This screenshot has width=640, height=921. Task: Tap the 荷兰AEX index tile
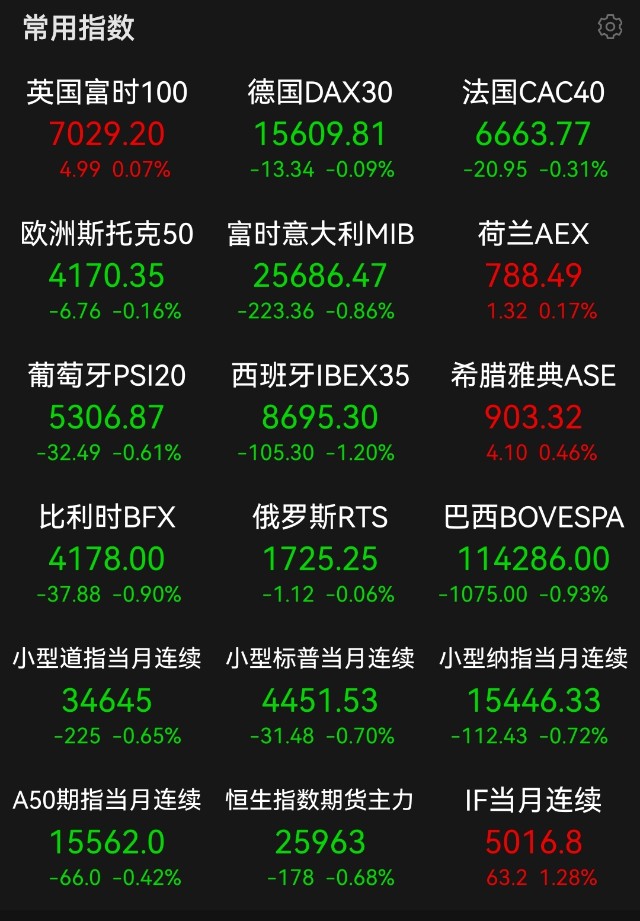[533, 271]
